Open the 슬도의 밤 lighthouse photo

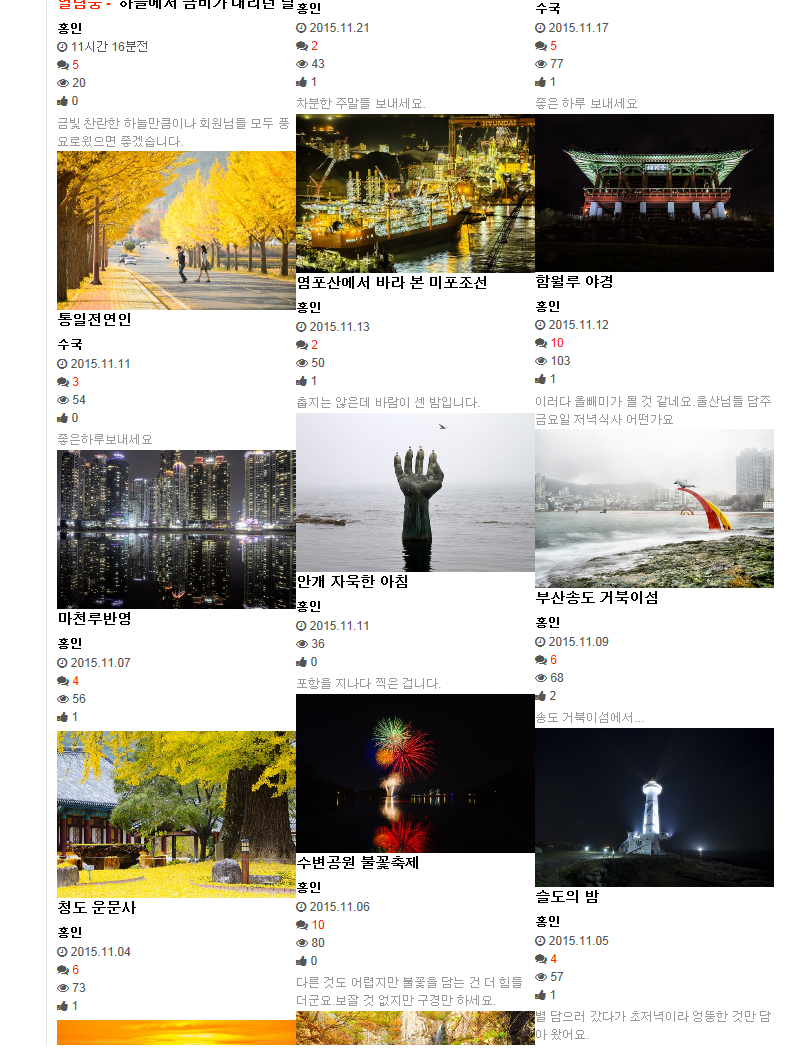[x=654, y=807]
